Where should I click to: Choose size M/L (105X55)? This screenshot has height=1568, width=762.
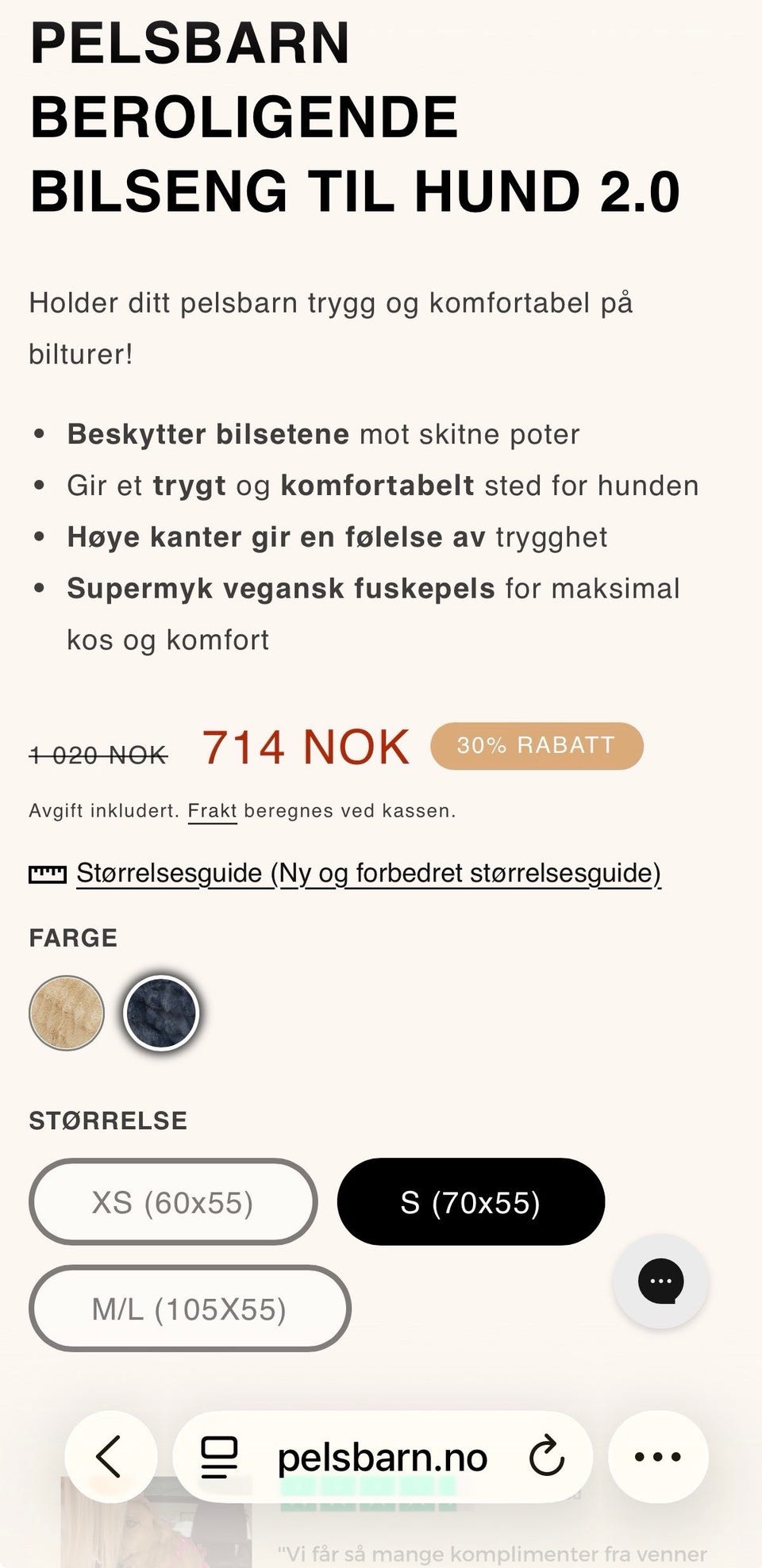tap(189, 1309)
